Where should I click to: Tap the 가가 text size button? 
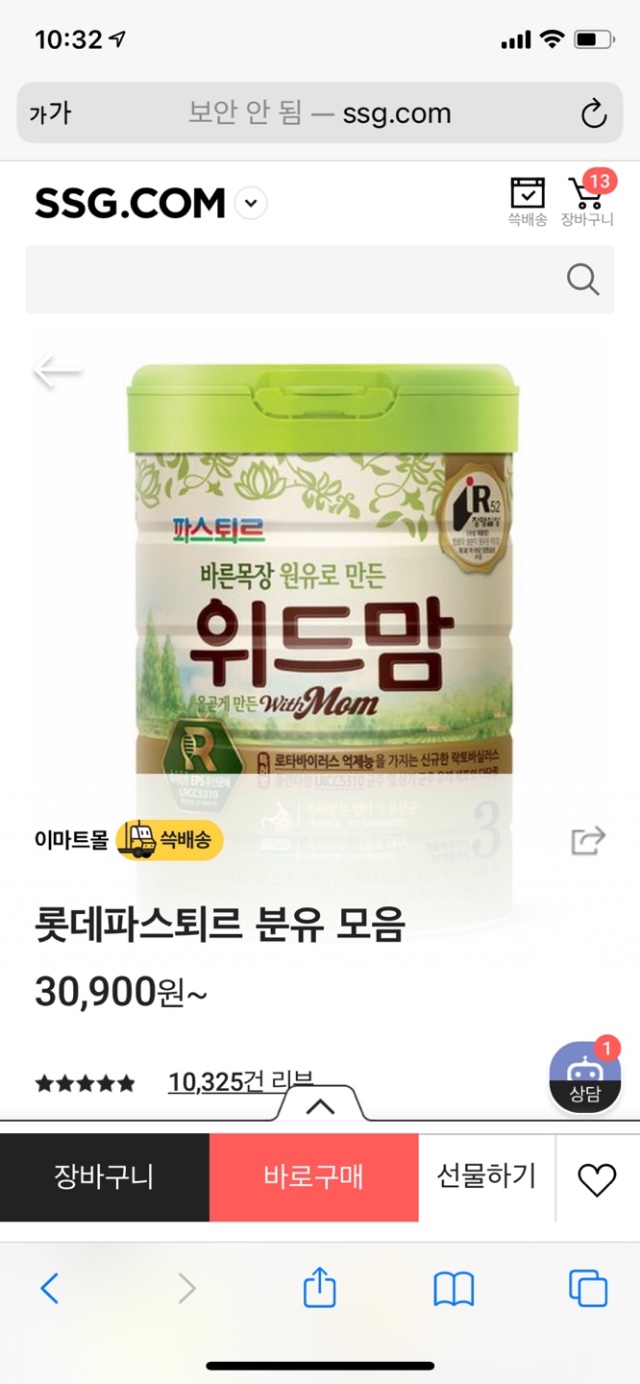[50, 114]
